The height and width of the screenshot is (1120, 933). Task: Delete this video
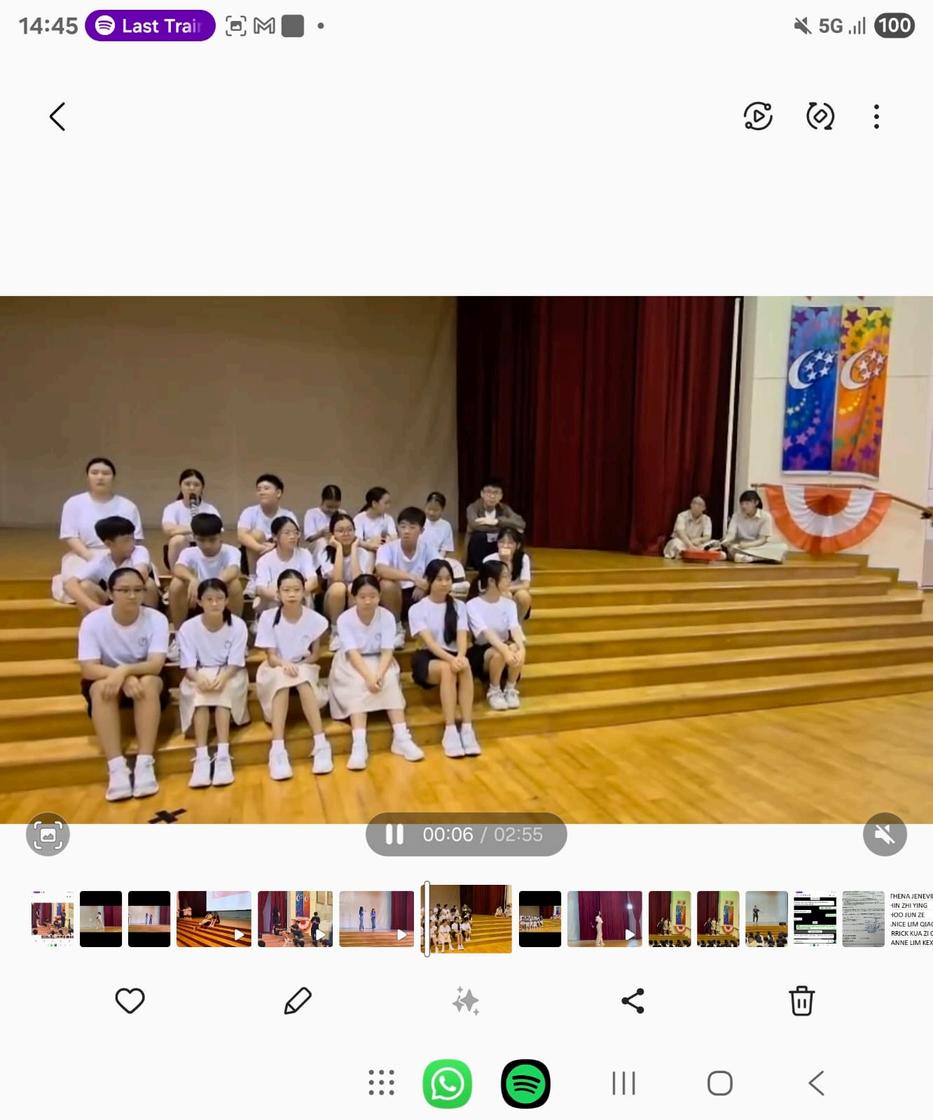802,1000
